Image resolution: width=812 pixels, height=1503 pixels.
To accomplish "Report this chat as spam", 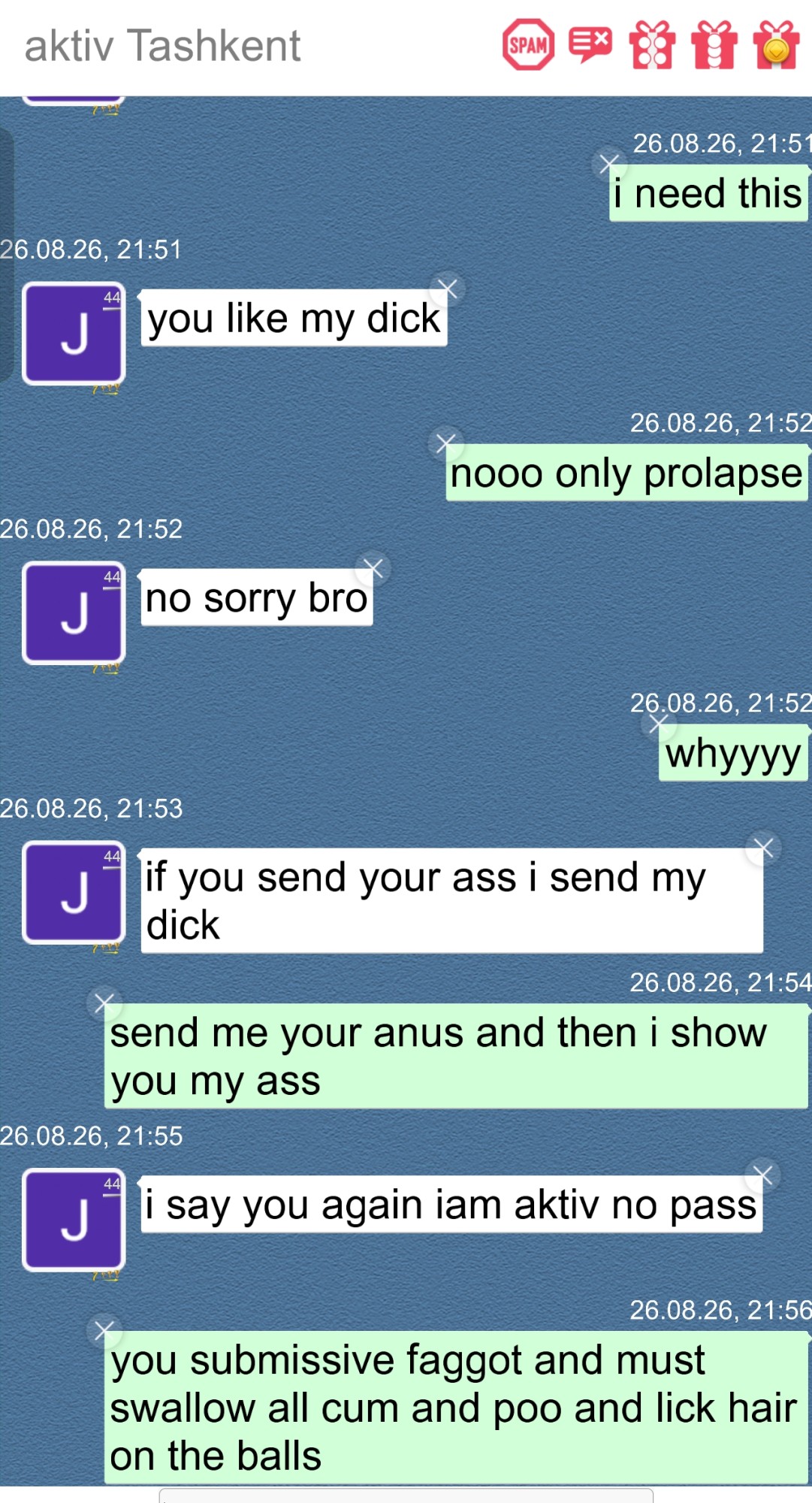I will pyautogui.click(x=528, y=45).
